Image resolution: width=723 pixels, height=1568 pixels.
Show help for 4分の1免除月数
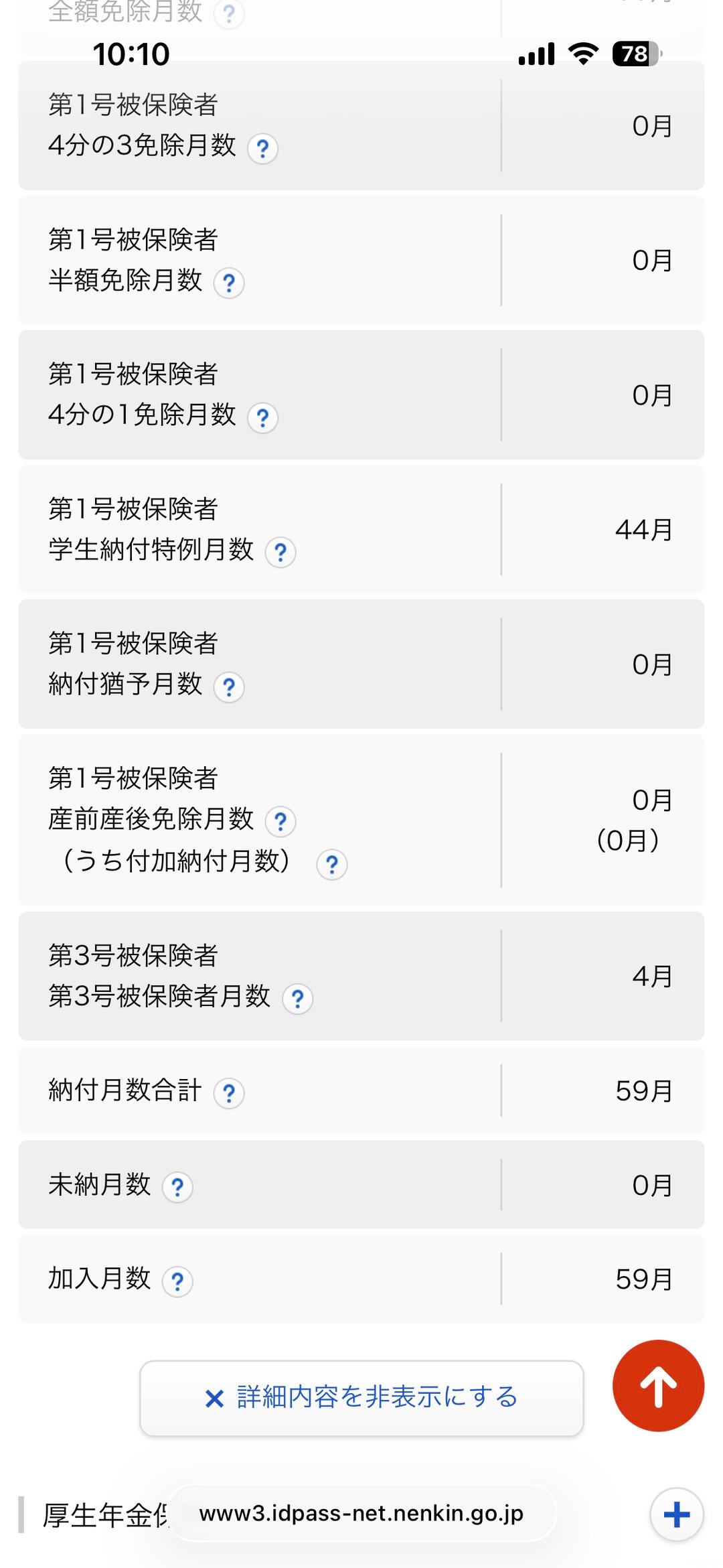tap(262, 418)
